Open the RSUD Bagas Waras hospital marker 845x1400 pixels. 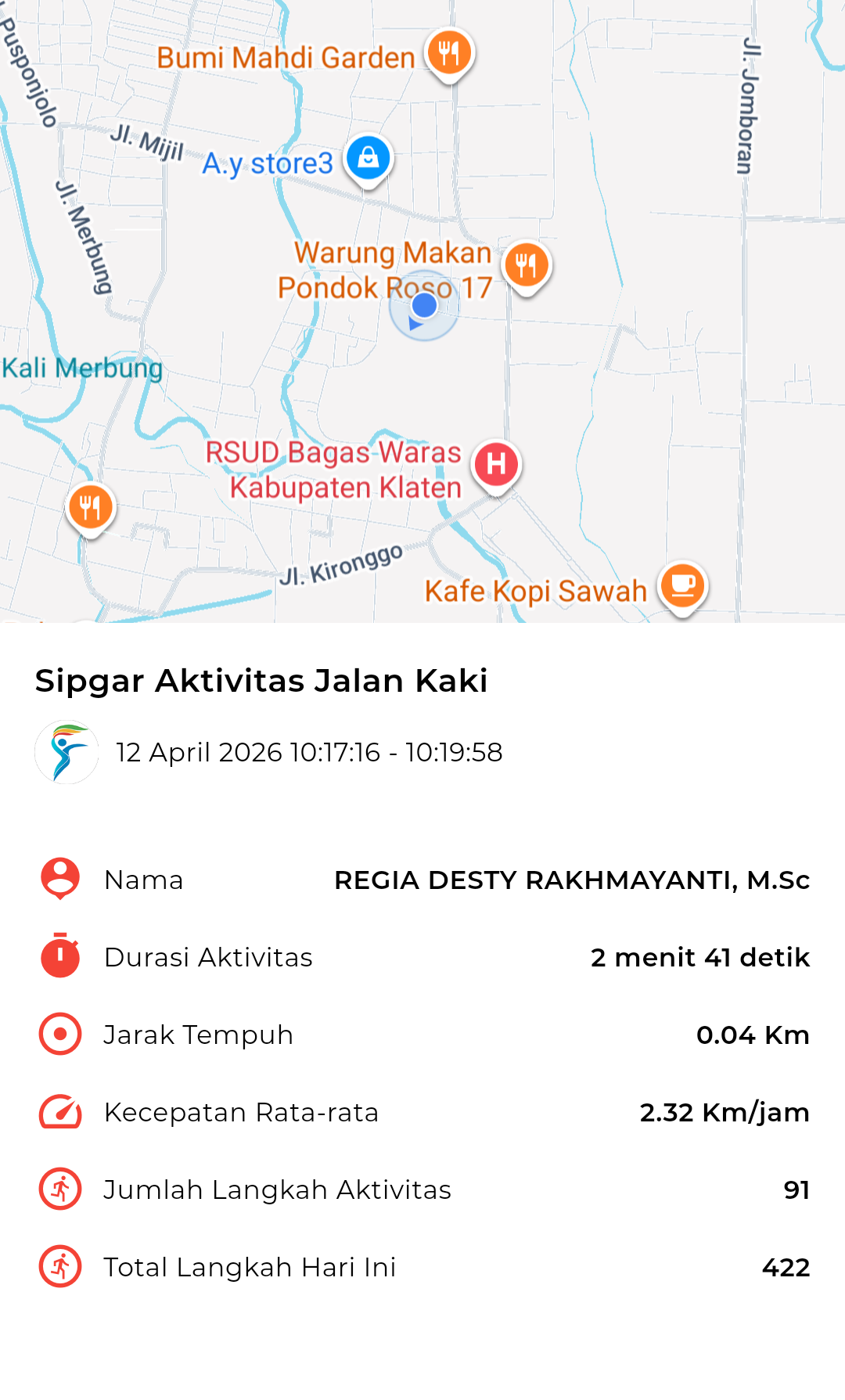[x=496, y=464]
